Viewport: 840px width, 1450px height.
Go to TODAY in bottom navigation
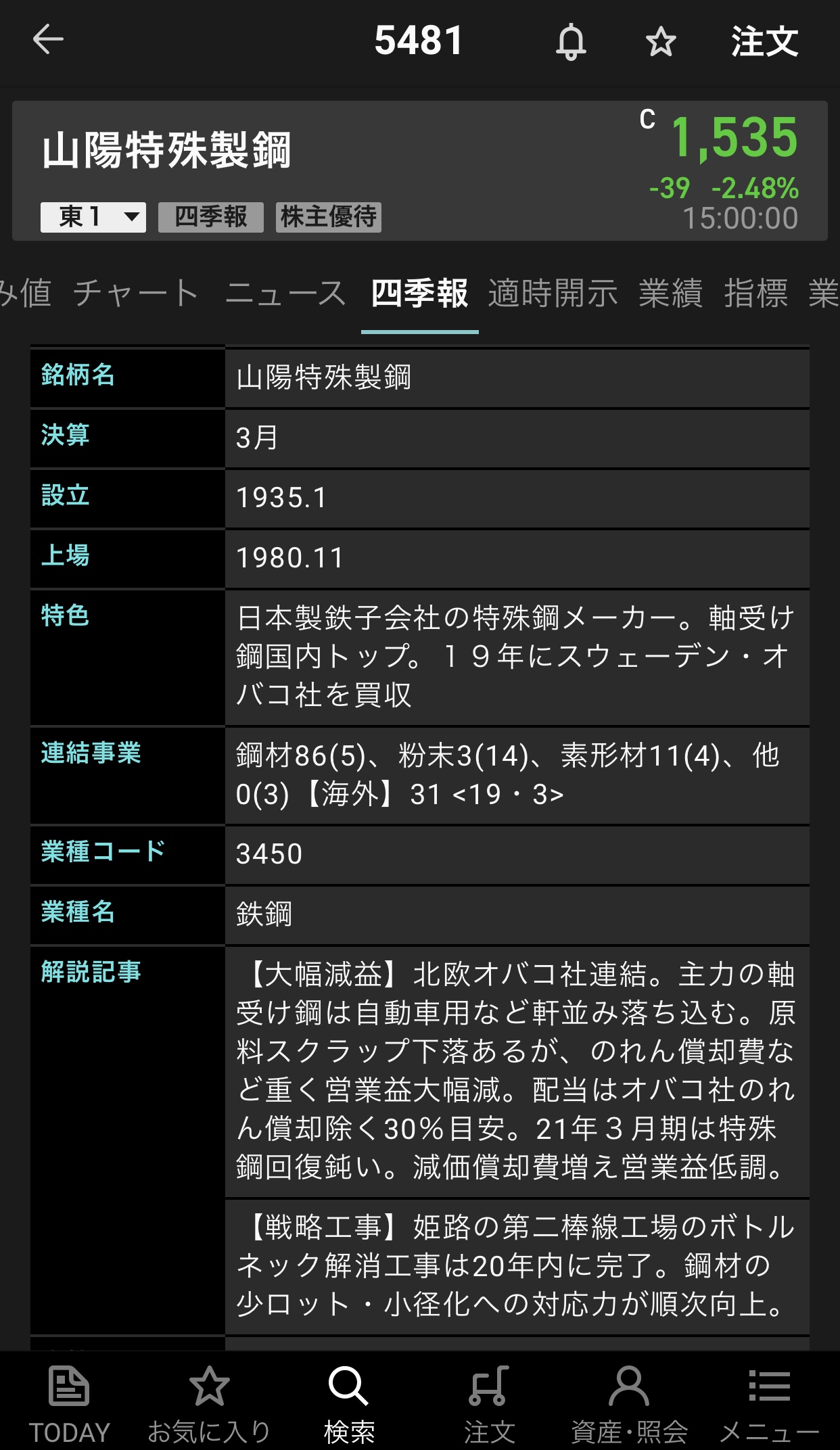tap(69, 1403)
